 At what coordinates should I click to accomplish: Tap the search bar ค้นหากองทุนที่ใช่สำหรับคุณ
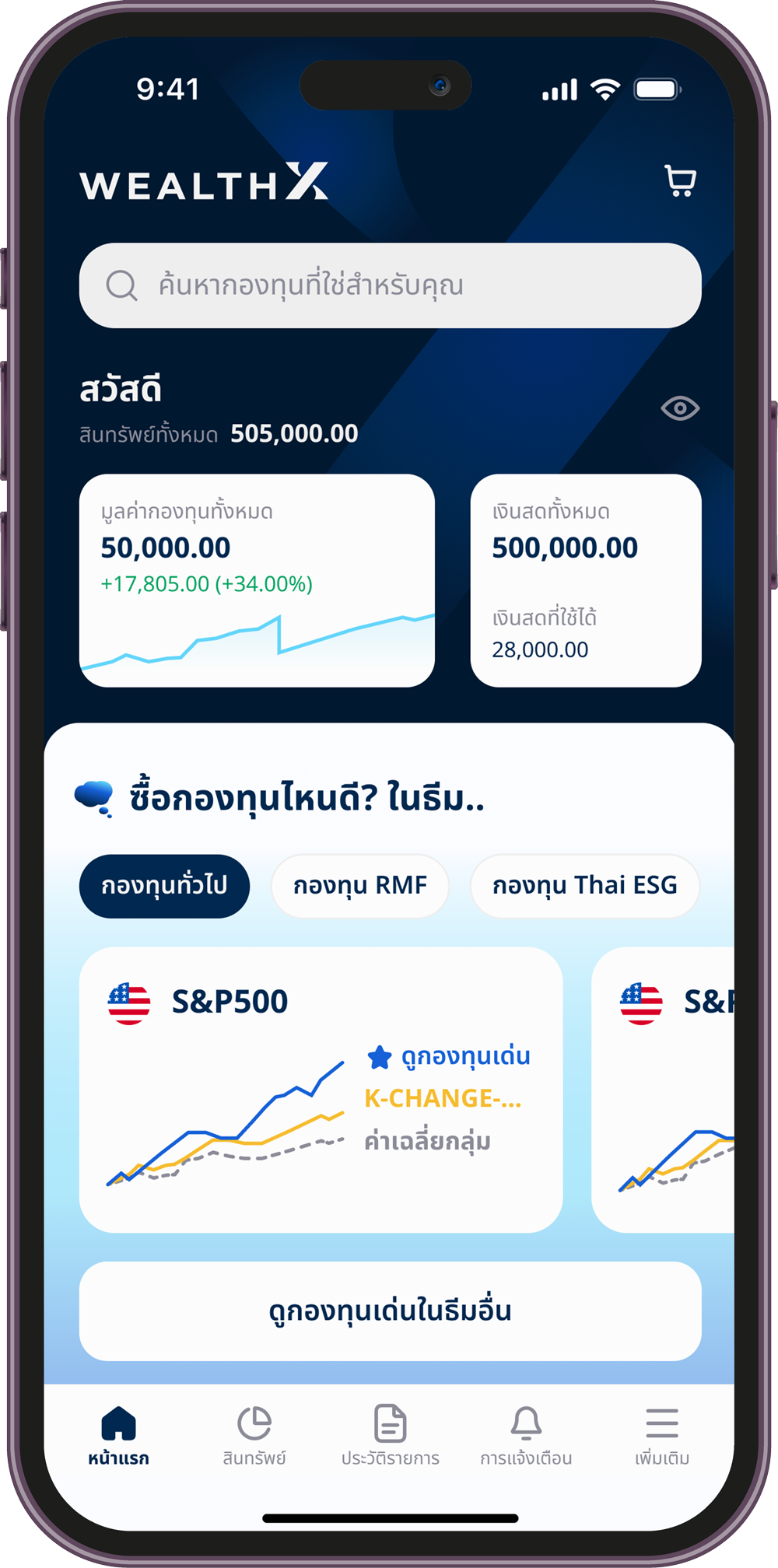[x=390, y=285]
